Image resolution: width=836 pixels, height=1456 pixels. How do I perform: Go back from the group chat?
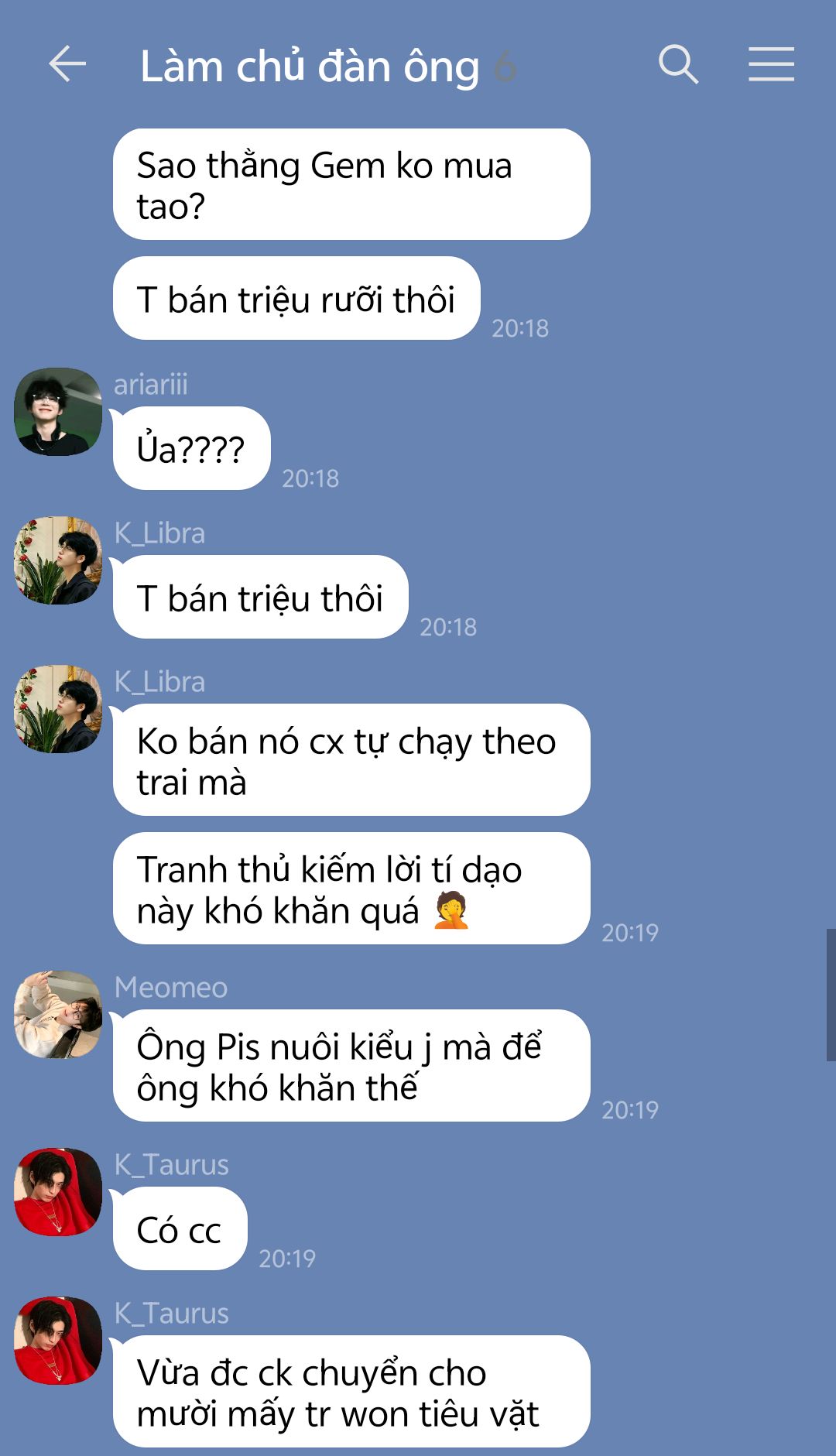(67, 64)
